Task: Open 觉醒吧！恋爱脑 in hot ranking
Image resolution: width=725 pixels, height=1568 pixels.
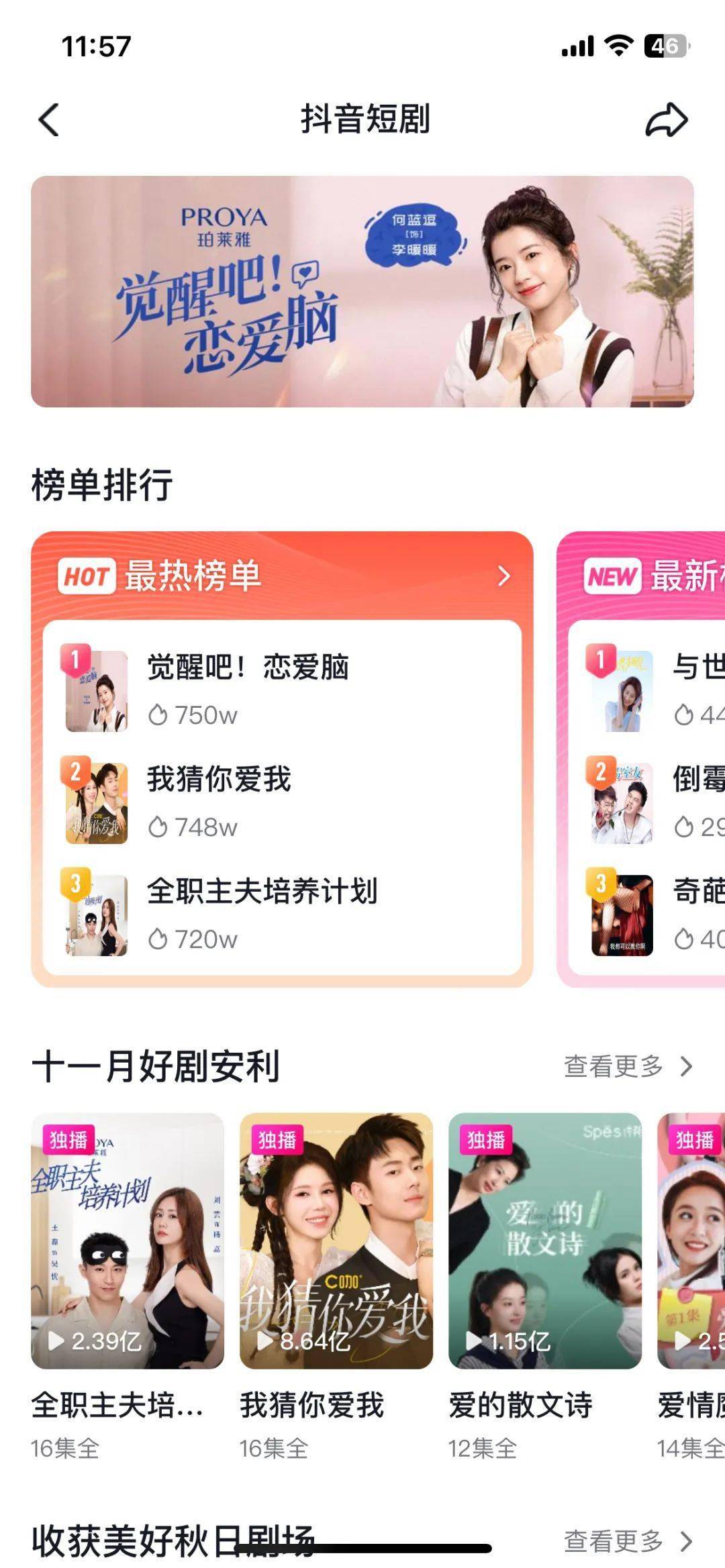Action: (247, 690)
